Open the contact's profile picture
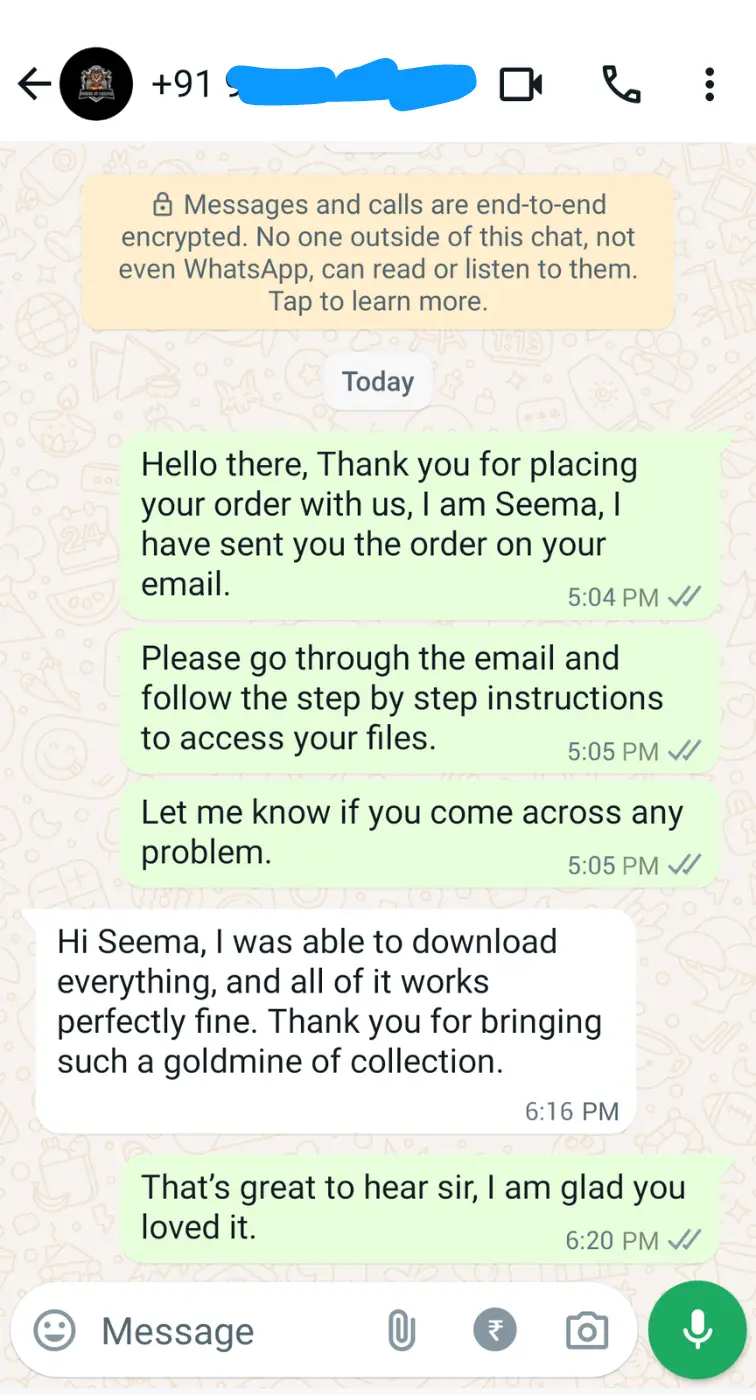The image size is (756, 1400). coord(96,85)
